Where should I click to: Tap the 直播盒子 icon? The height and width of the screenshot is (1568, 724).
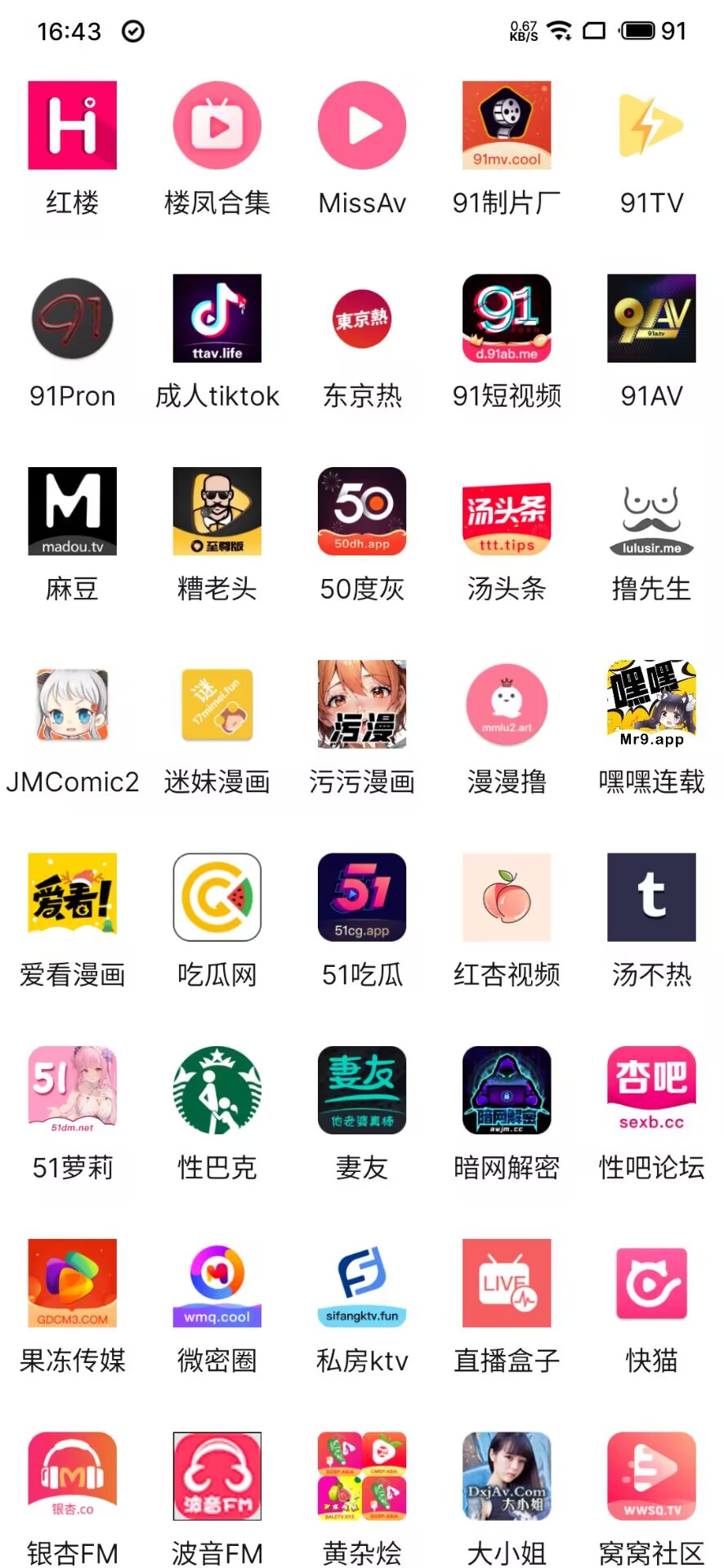click(x=507, y=1283)
